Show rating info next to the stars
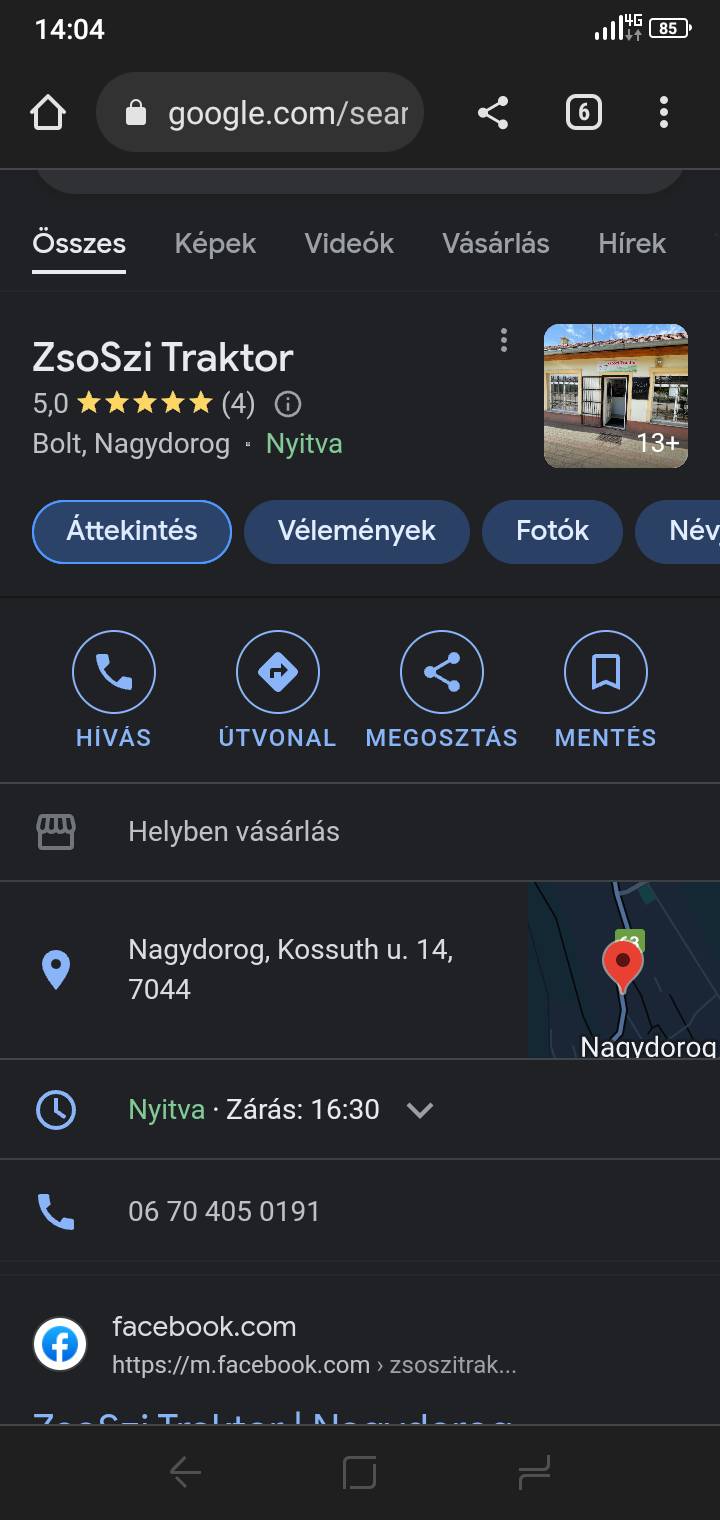This screenshot has width=720, height=1520. [288, 404]
